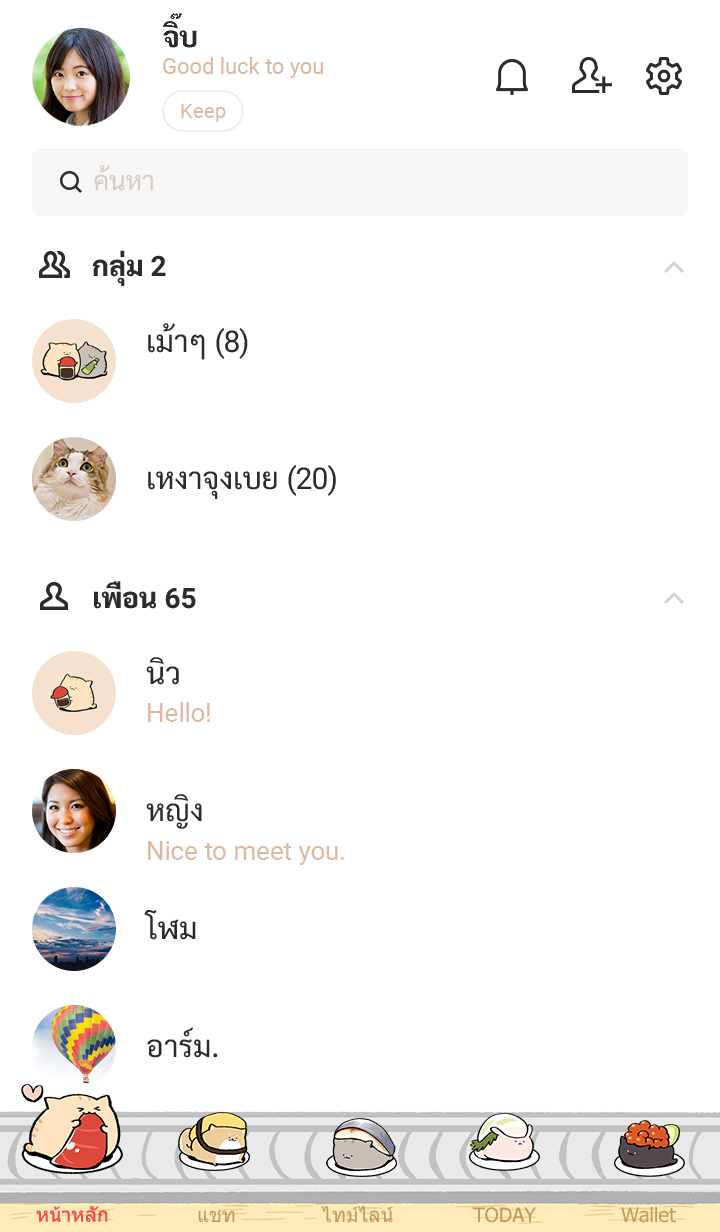This screenshot has width=720, height=1232.
Task: Open the Keep button
Action: 203,111
